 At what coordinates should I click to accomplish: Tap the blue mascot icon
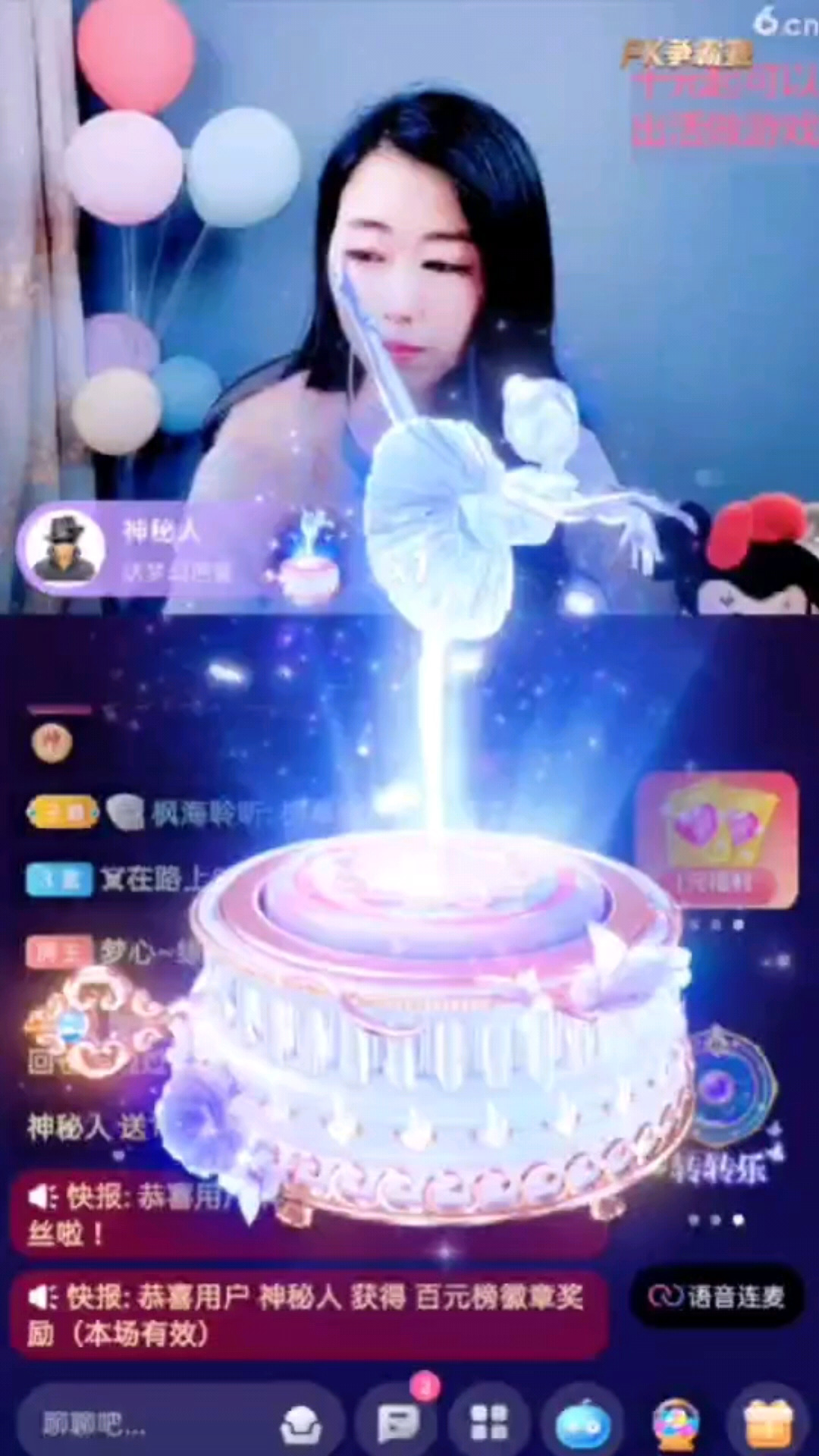[x=582, y=1423]
